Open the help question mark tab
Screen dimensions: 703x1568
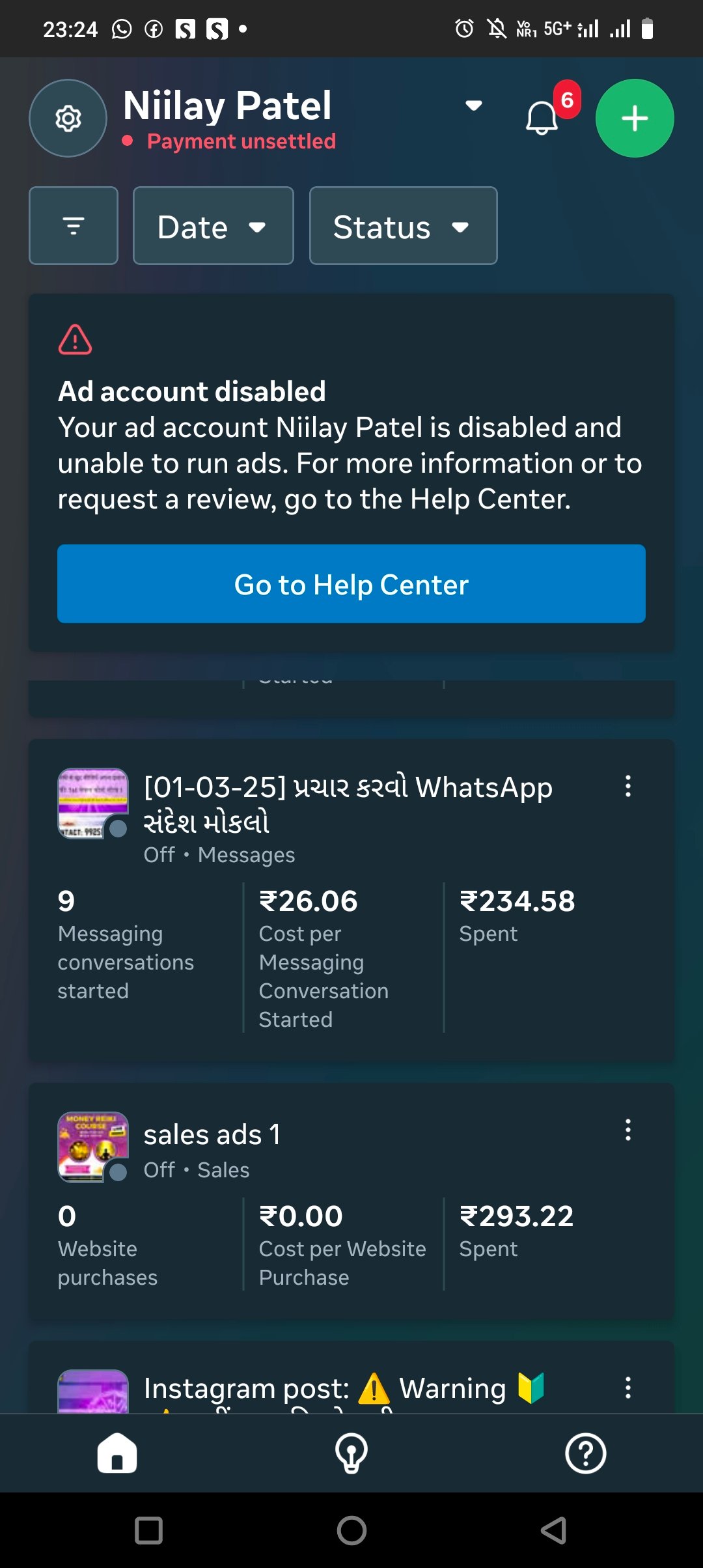click(585, 1453)
